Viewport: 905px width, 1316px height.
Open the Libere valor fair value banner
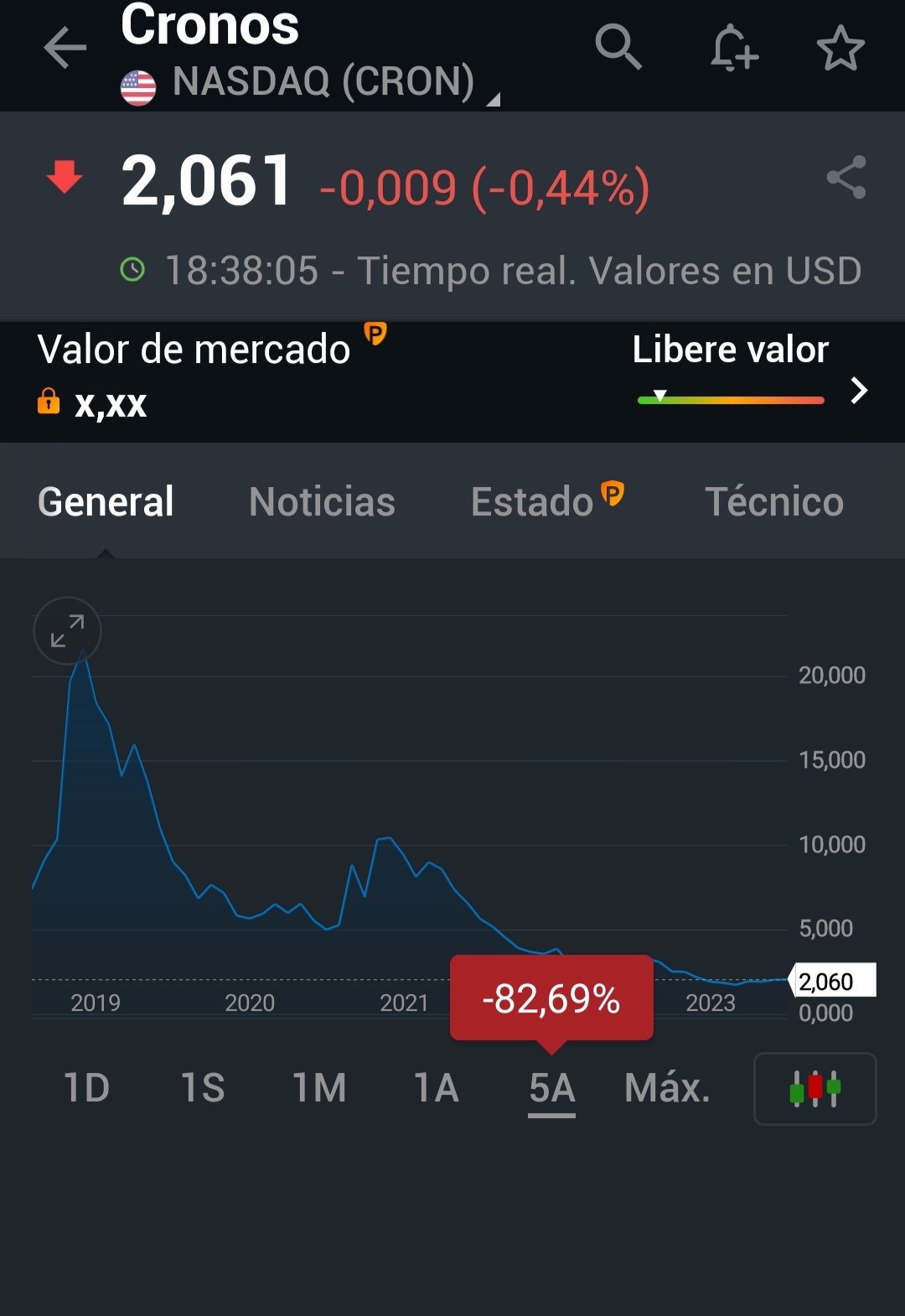click(748, 370)
